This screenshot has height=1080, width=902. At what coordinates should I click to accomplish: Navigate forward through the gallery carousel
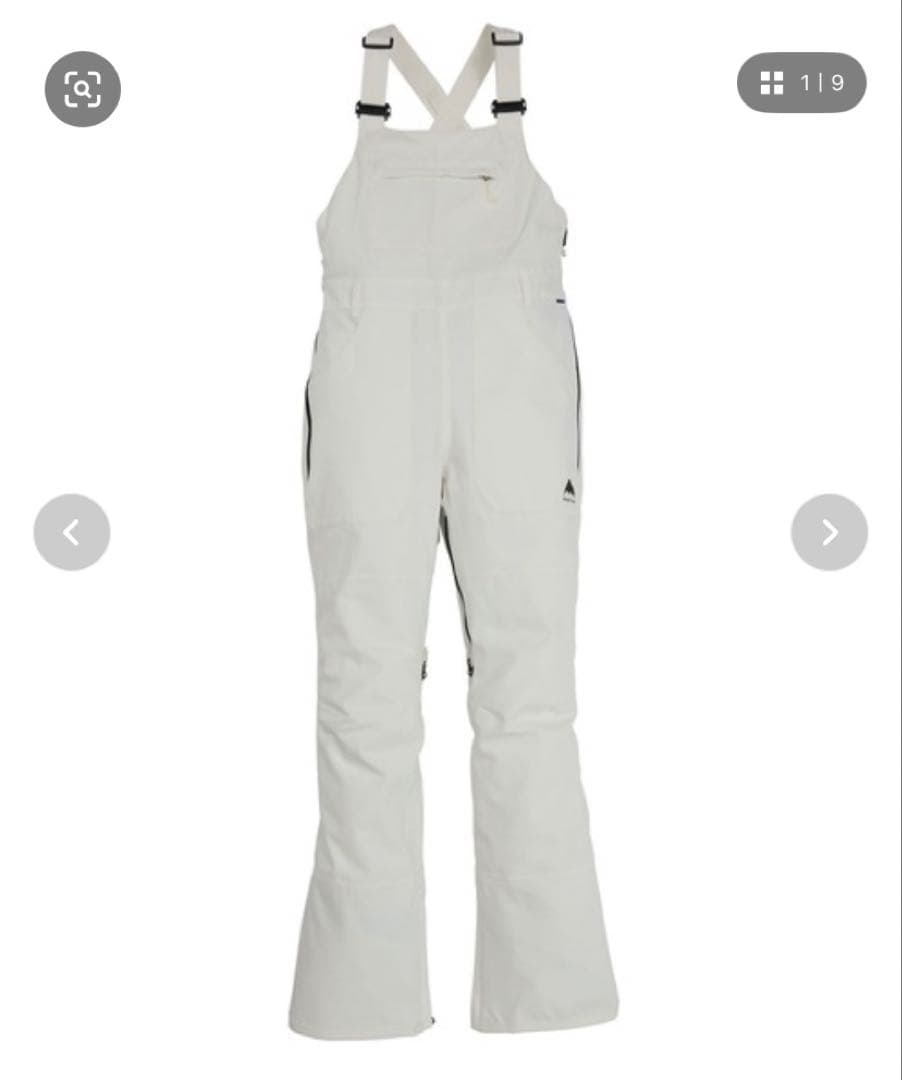click(829, 532)
